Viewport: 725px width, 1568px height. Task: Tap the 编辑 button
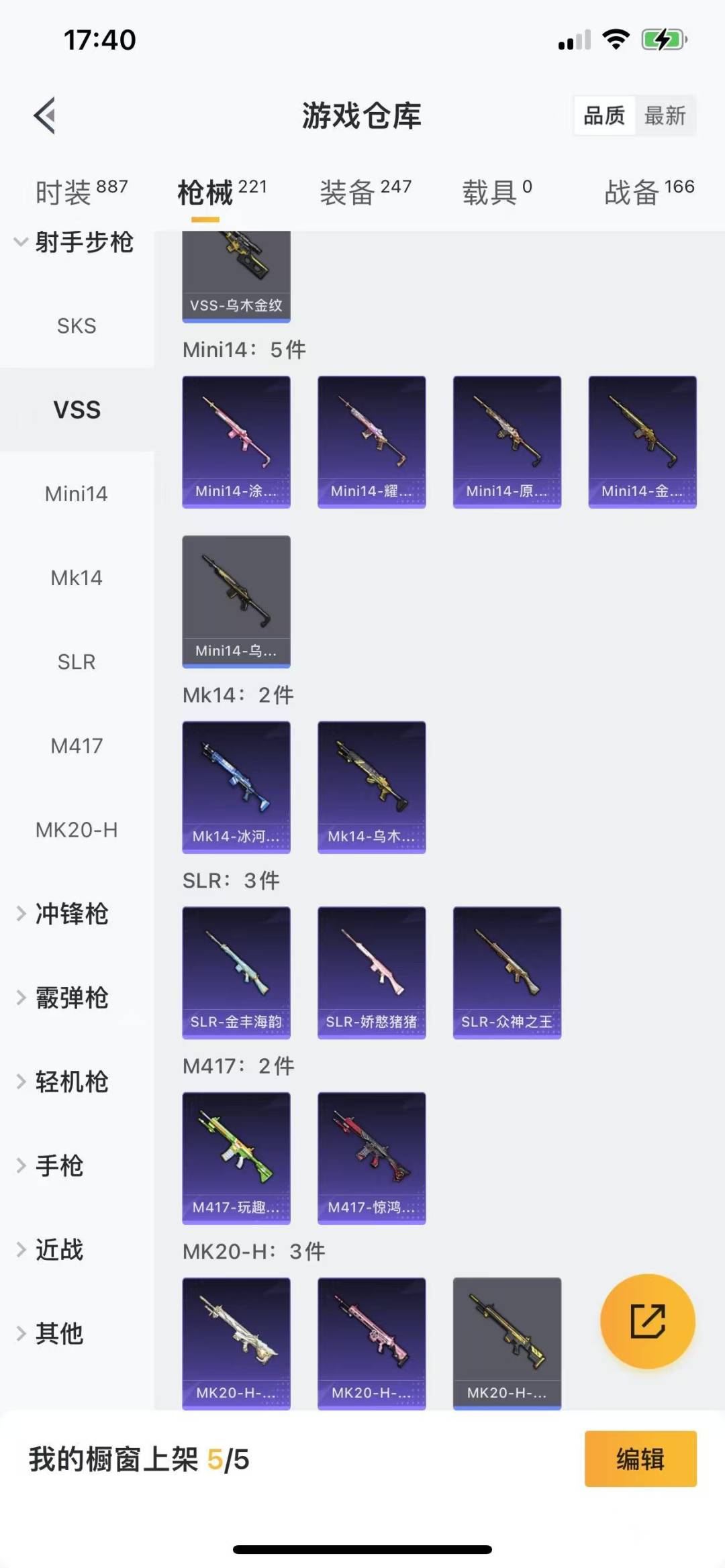(x=640, y=1459)
